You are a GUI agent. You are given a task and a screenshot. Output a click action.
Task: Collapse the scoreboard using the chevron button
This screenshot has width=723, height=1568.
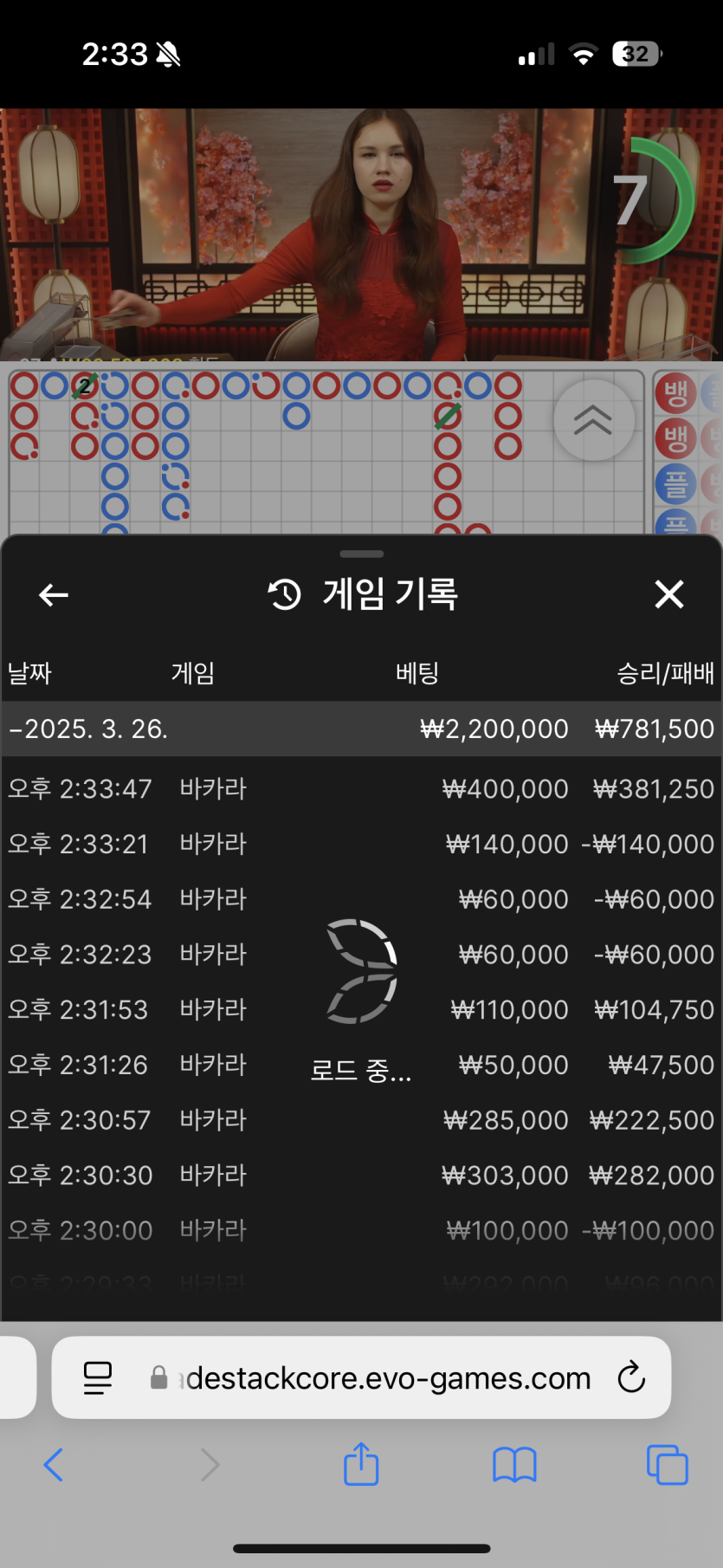click(594, 419)
